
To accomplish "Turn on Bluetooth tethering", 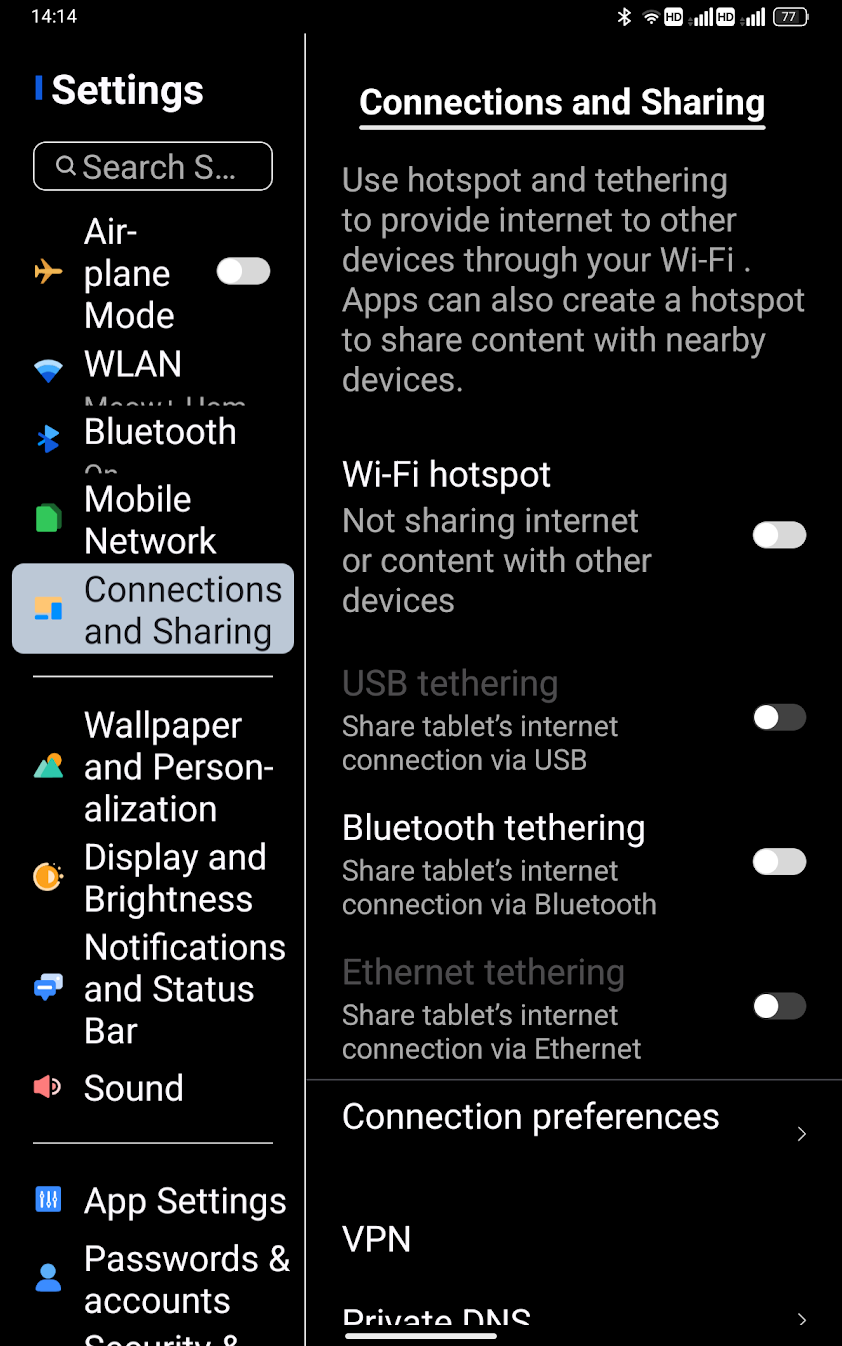I will coord(779,862).
